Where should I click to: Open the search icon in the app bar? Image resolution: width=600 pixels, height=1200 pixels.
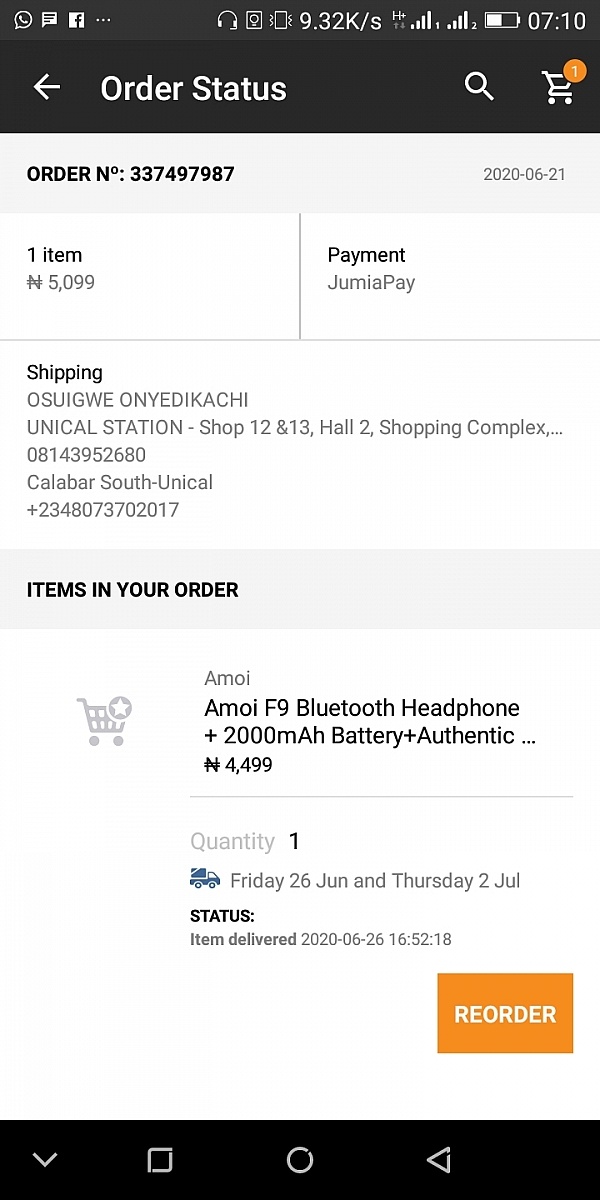click(480, 88)
